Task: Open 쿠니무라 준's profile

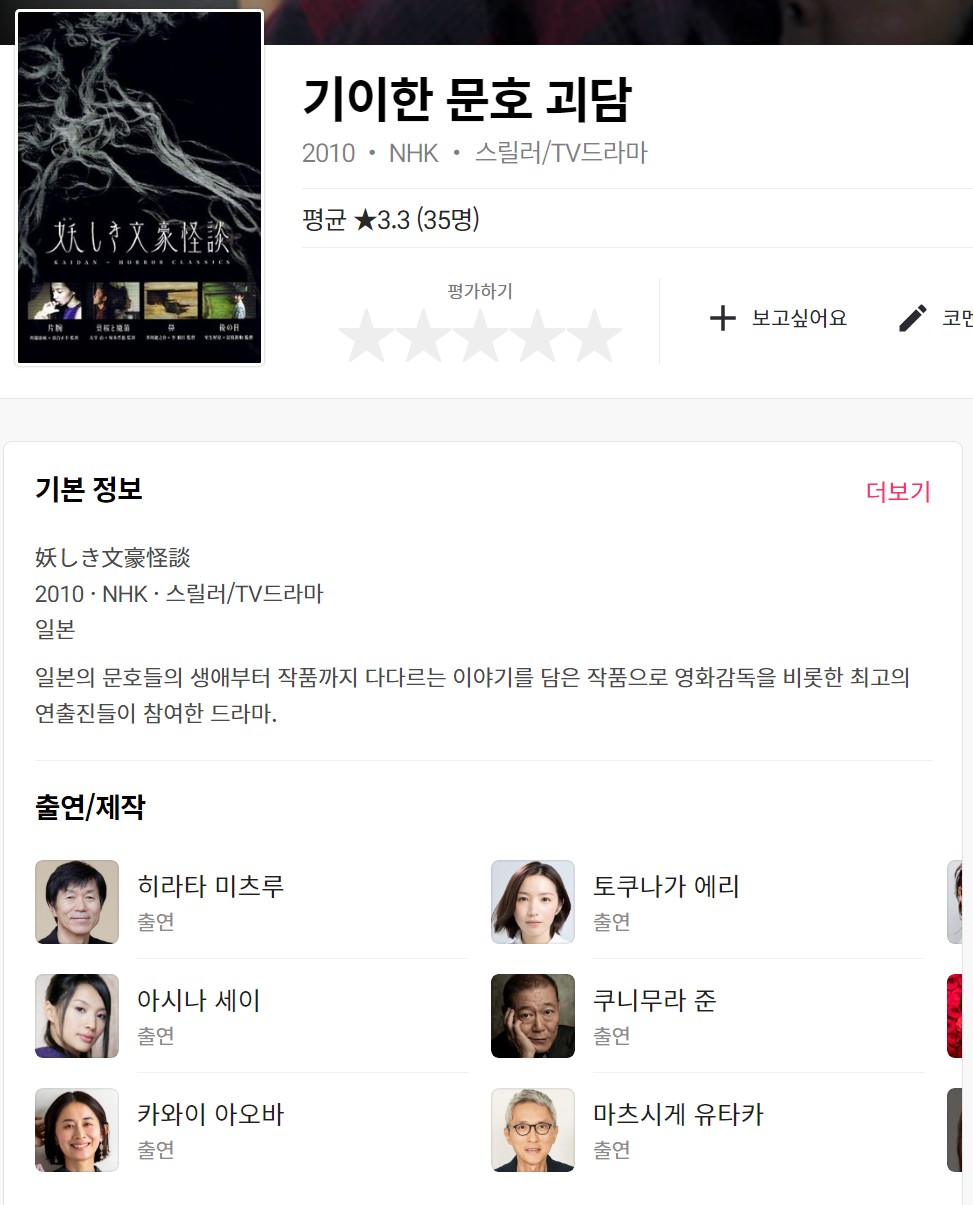Action: [654, 1000]
